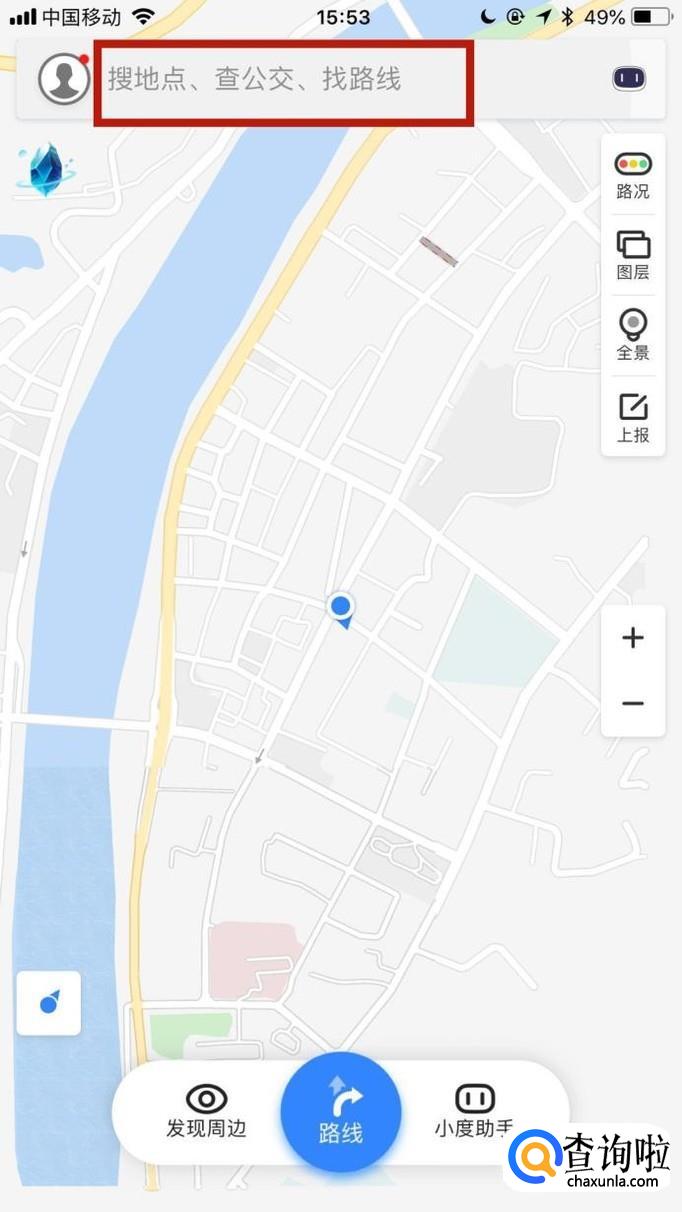Recenter map with the location button

(49, 1003)
